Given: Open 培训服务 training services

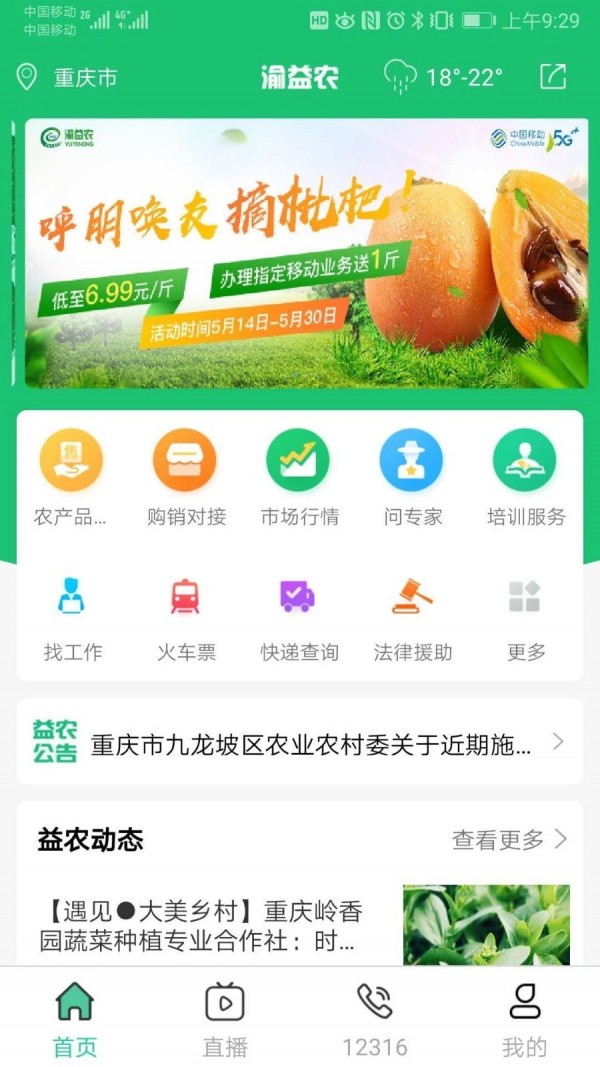Looking at the screenshot, I should pyautogui.click(x=525, y=478).
